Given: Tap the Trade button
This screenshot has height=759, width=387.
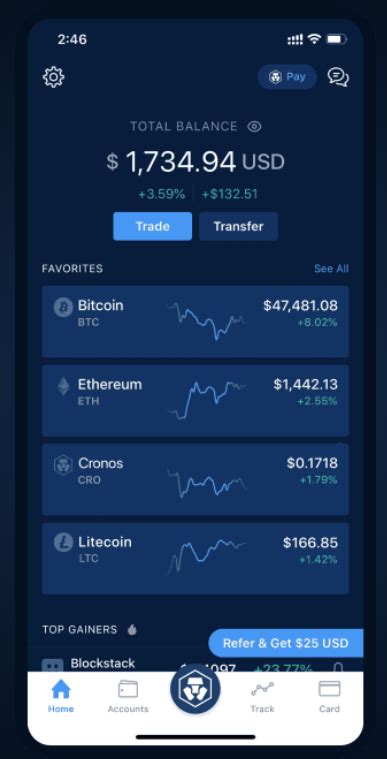Looking at the screenshot, I should coord(153,226).
